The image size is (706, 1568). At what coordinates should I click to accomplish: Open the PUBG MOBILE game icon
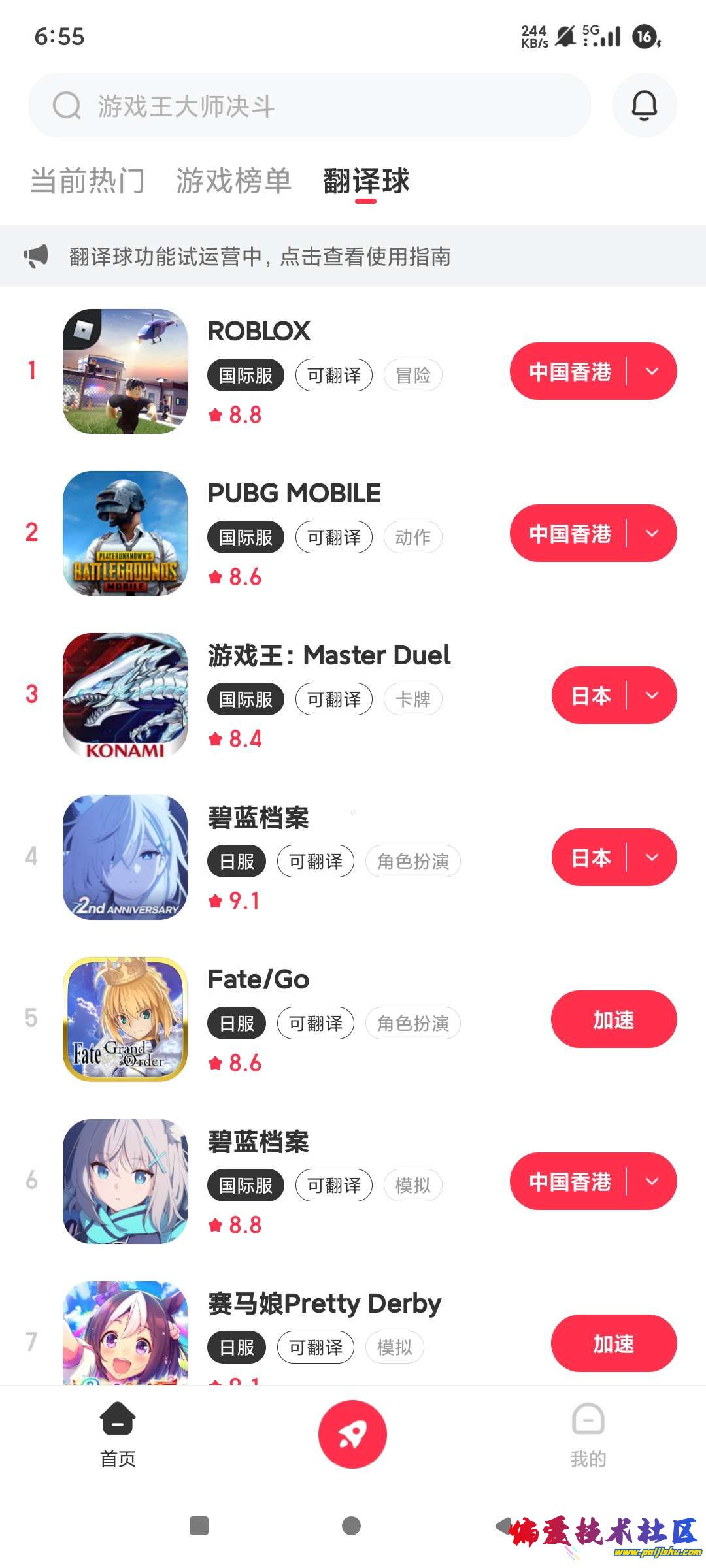click(125, 533)
